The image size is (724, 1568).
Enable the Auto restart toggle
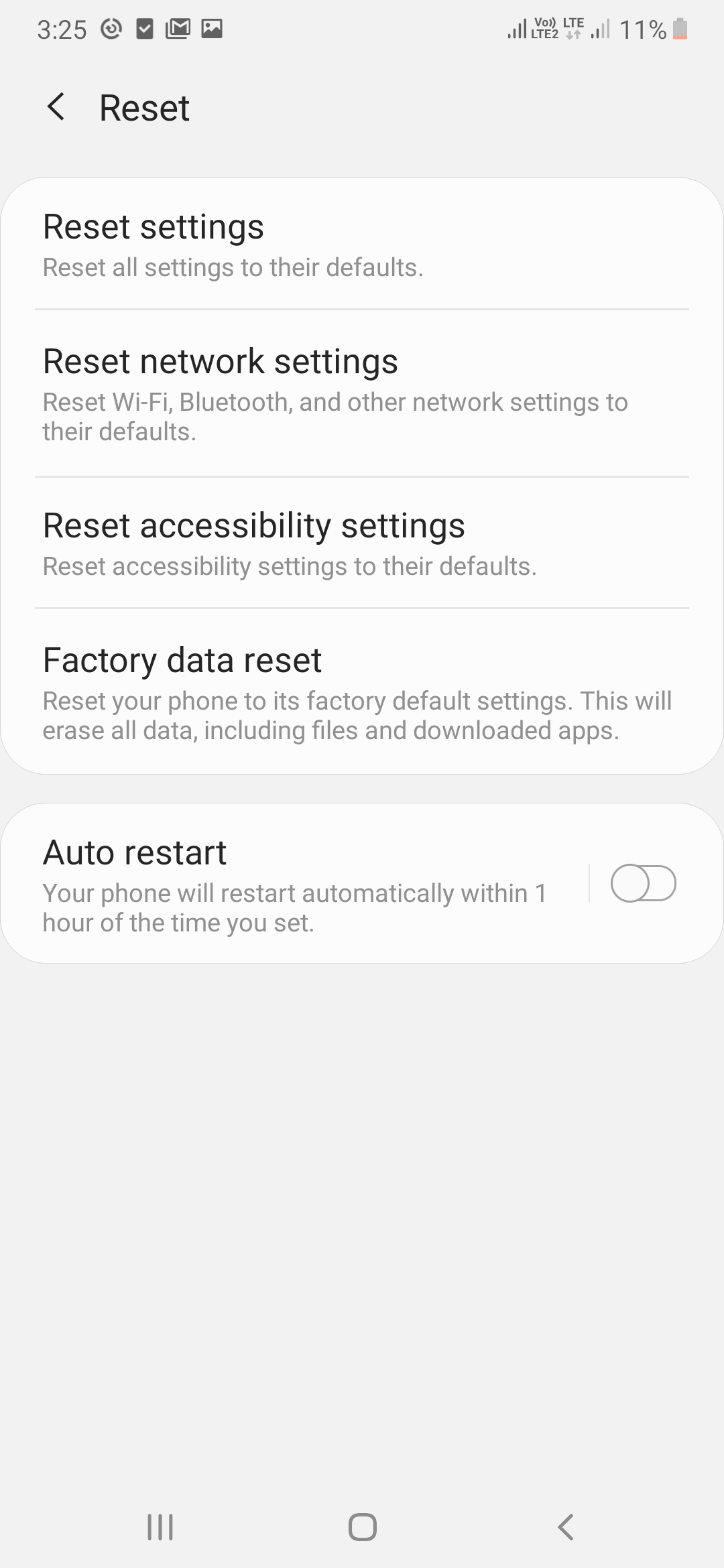pos(643,883)
